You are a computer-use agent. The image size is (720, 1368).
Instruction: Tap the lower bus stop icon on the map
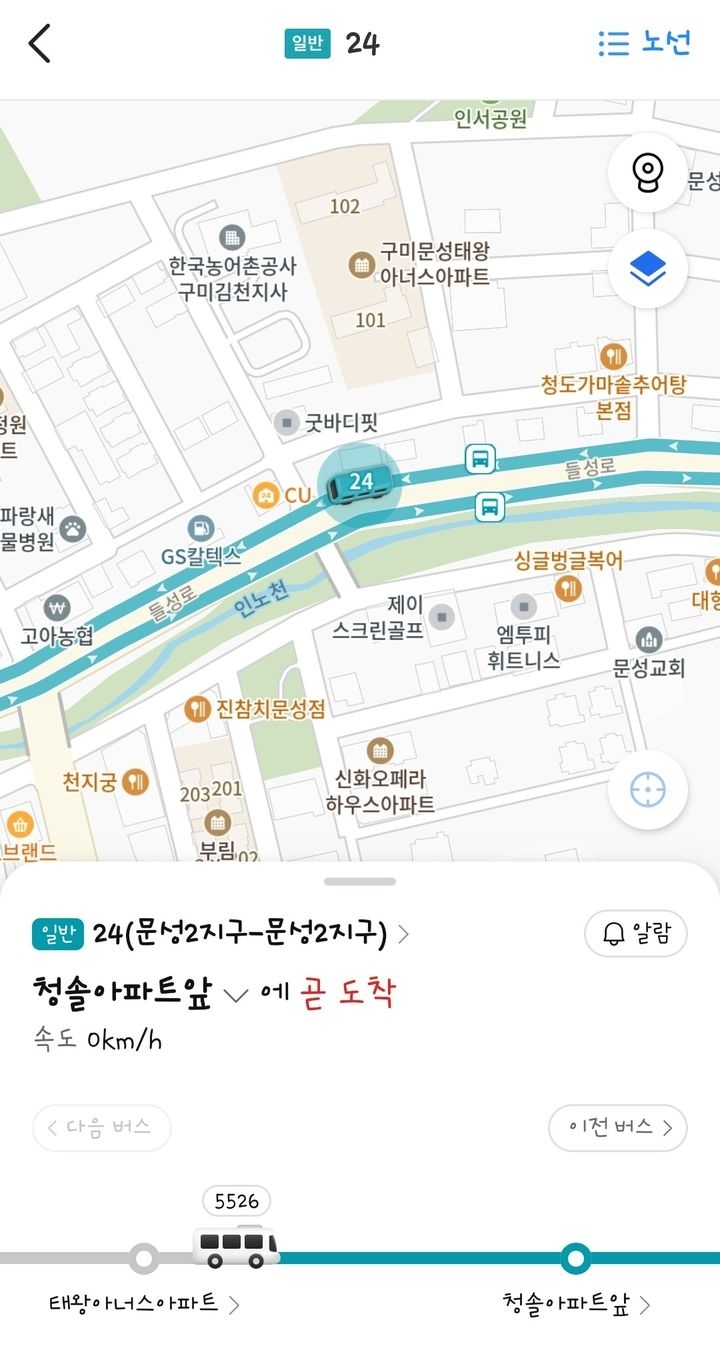pyautogui.click(x=488, y=508)
